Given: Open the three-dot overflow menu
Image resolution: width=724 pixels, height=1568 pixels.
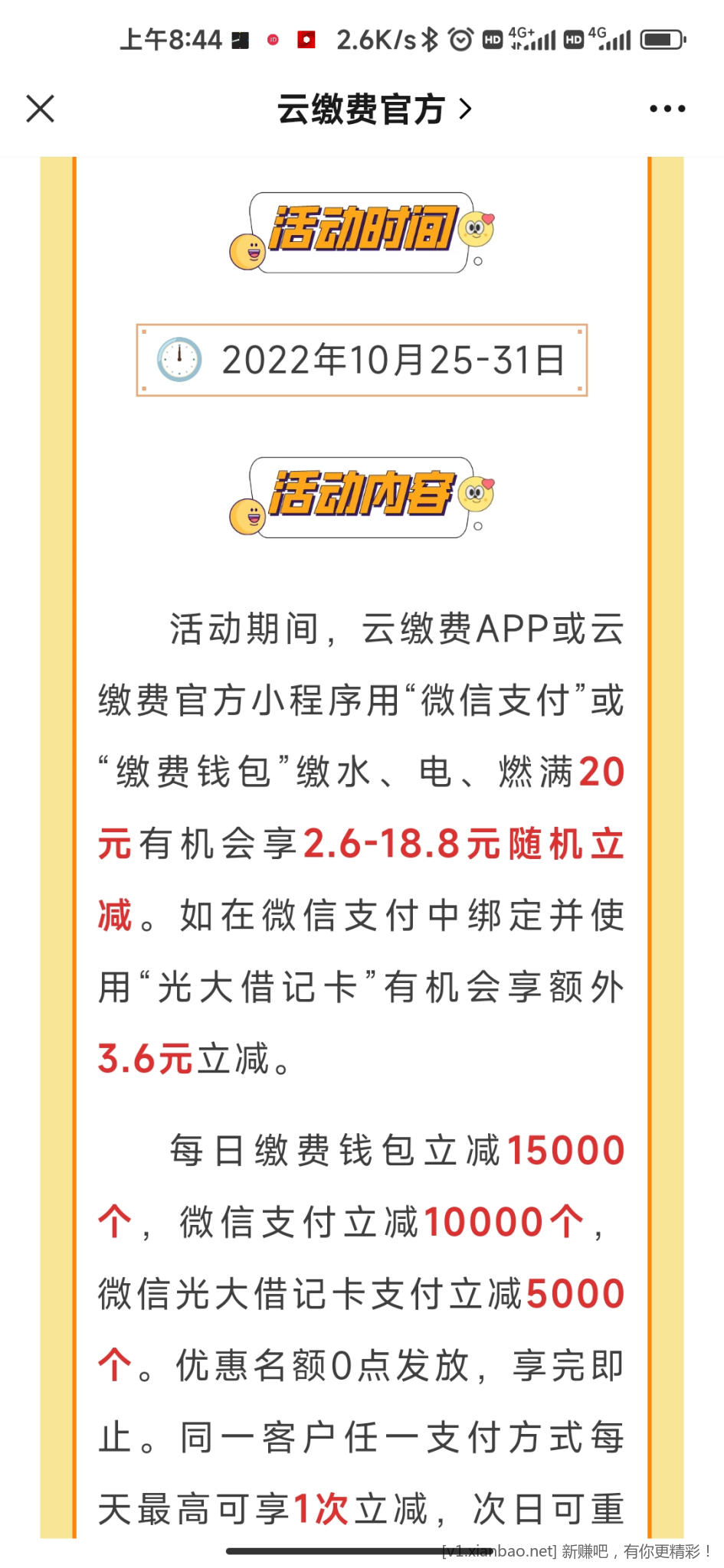Looking at the screenshot, I should click(667, 109).
